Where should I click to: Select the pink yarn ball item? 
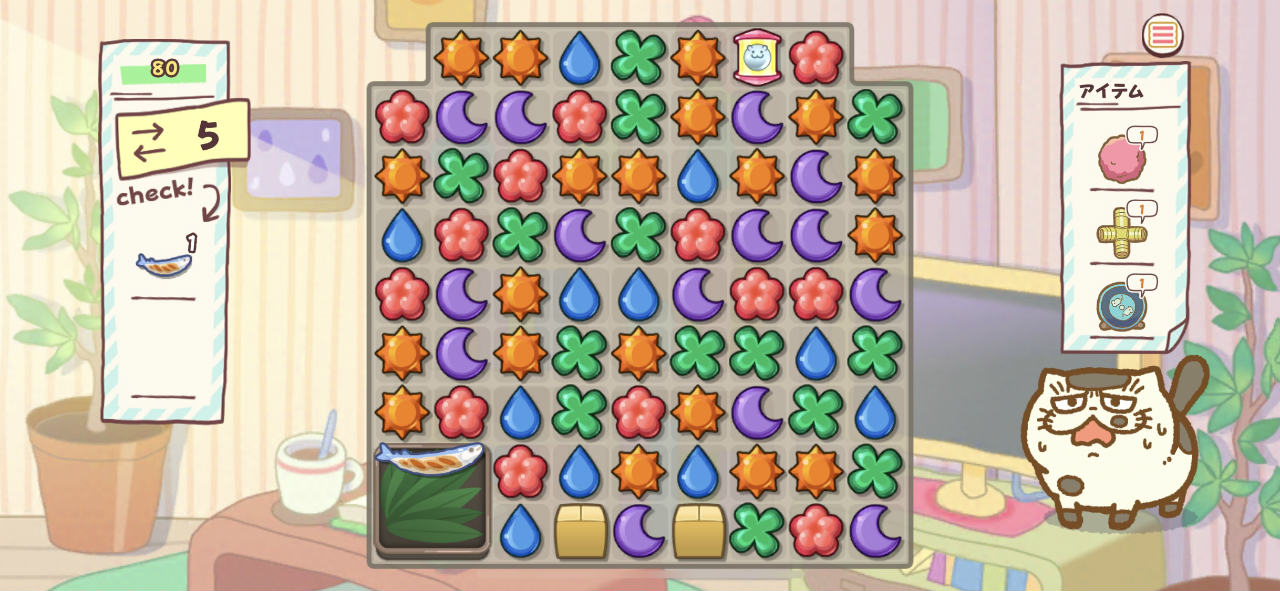tap(1121, 159)
